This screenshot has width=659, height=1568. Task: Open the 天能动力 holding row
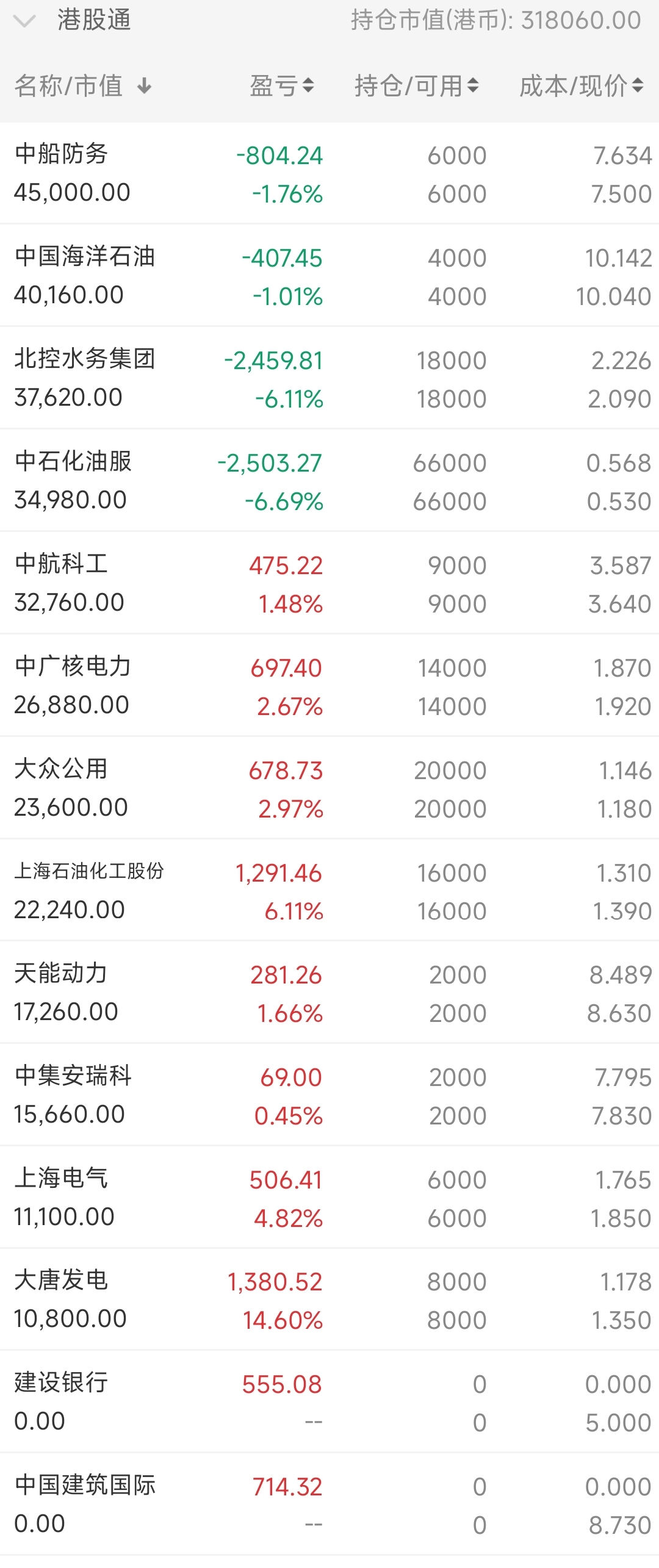pos(329,993)
